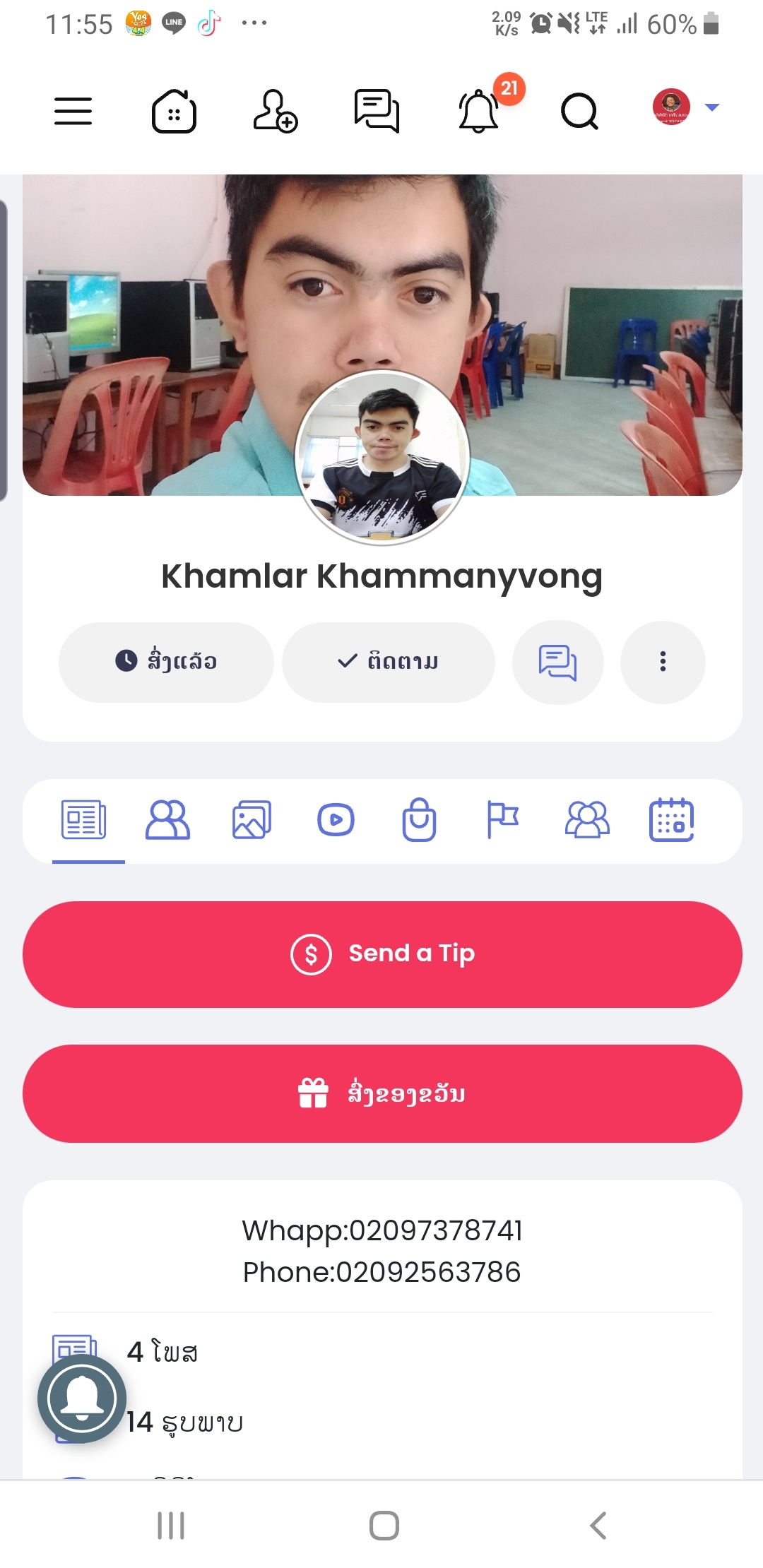
Task: Open Khamlar's round profile picture
Action: [x=382, y=458]
